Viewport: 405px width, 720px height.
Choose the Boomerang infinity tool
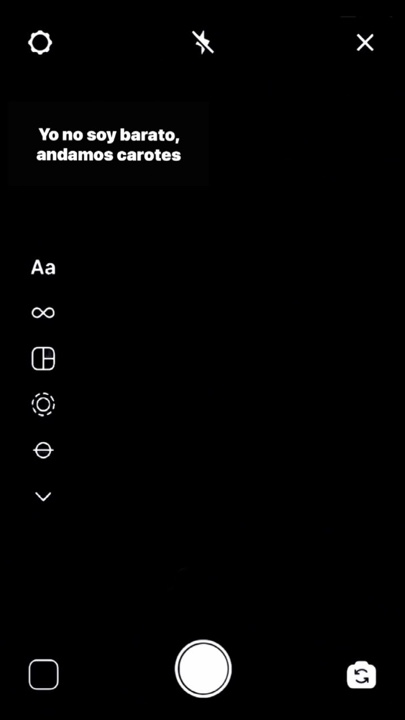point(43,313)
